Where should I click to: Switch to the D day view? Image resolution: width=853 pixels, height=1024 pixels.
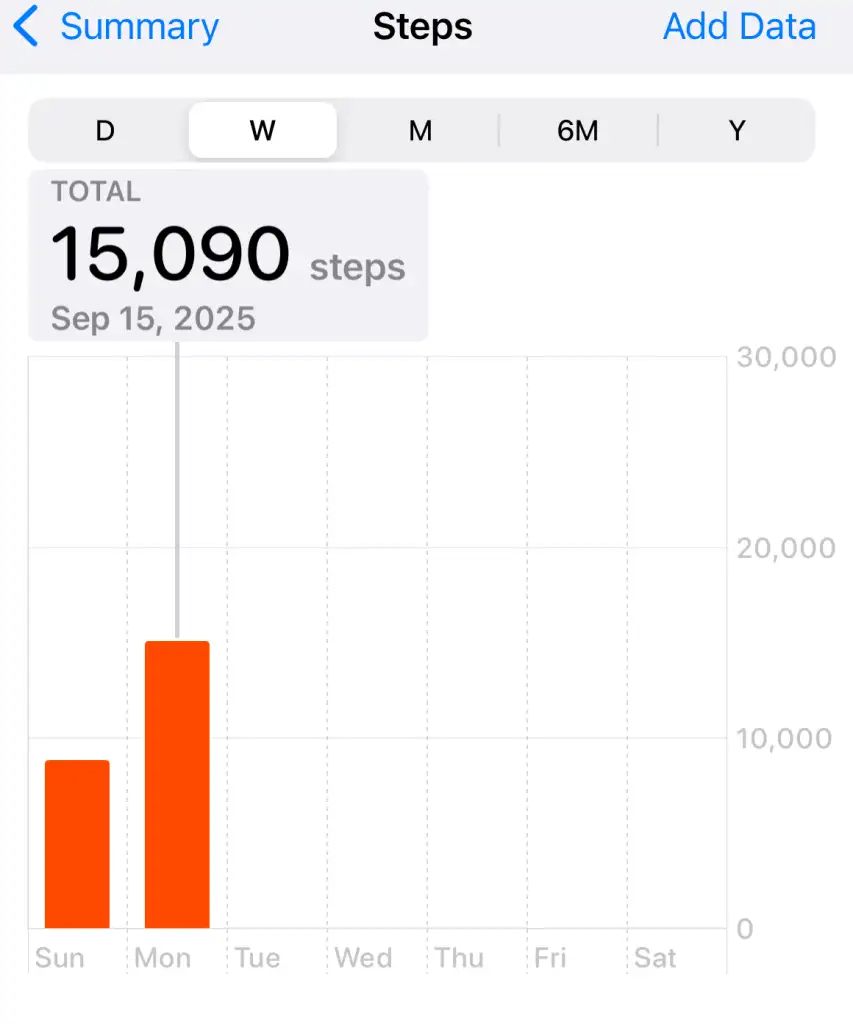coord(105,131)
